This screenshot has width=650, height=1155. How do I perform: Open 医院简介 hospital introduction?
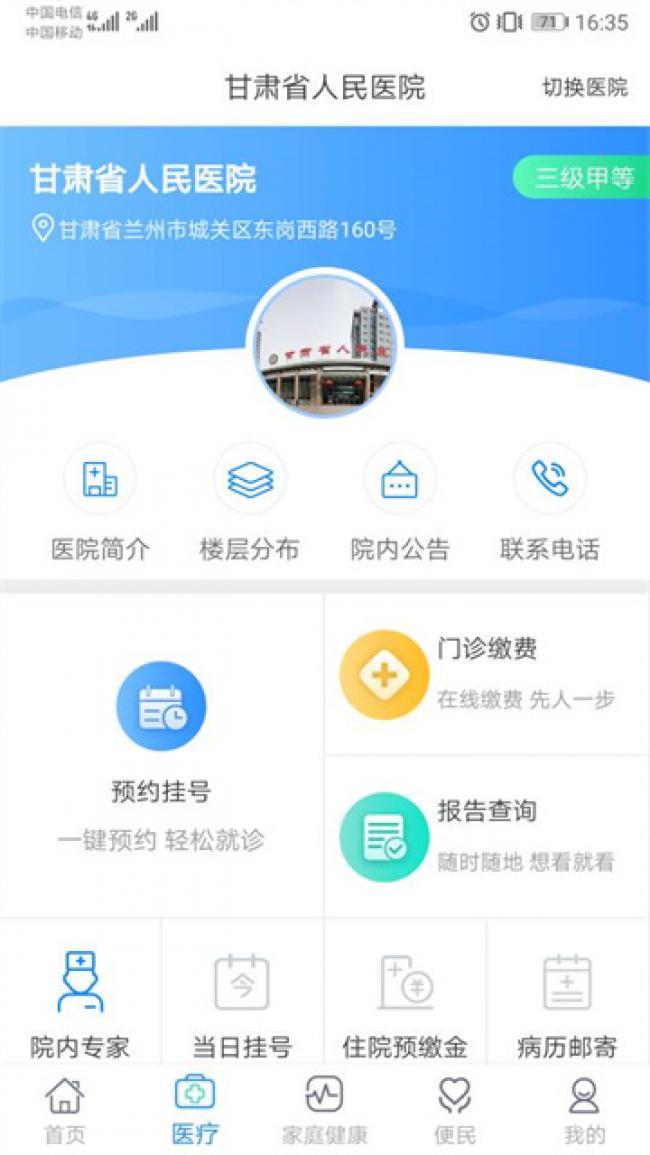click(100, 503)
